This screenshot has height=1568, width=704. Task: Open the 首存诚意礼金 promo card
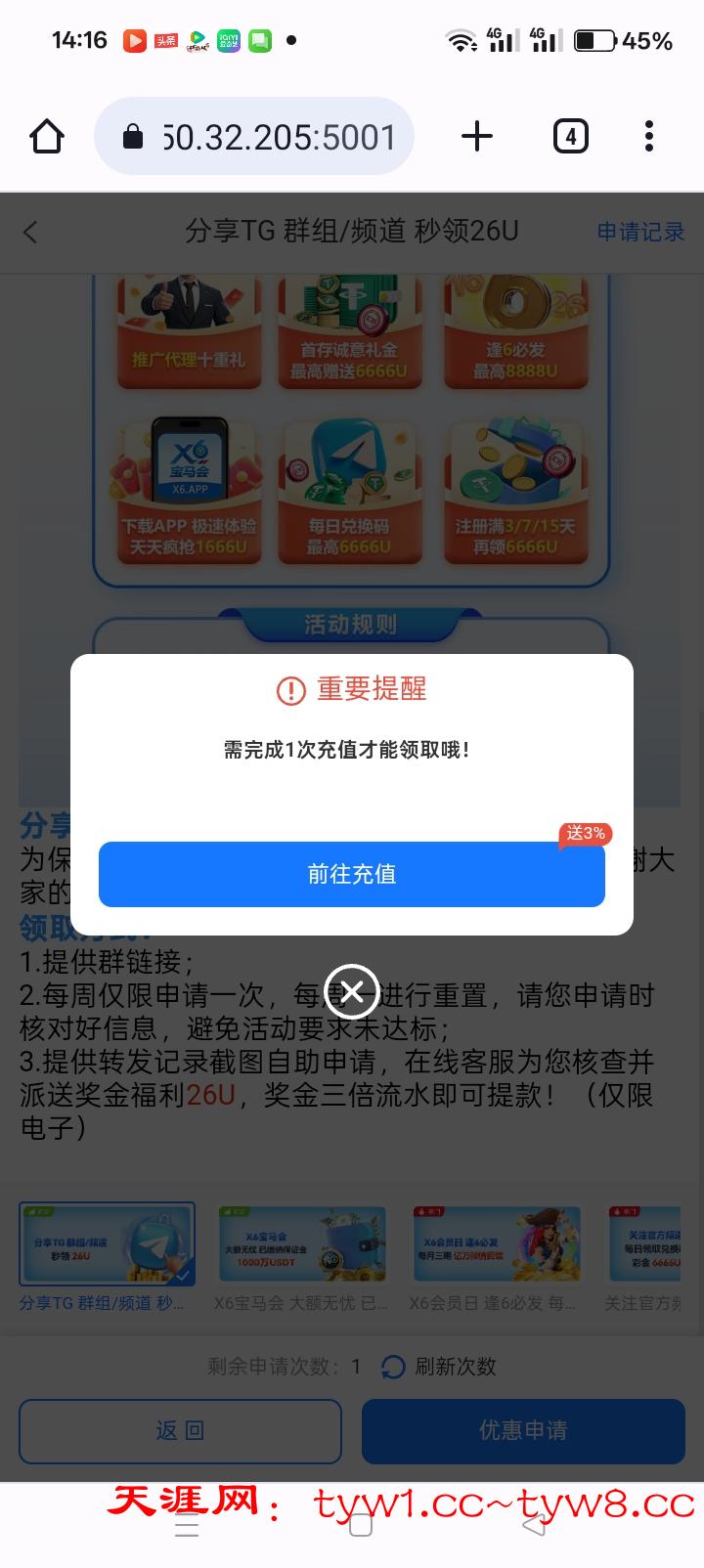coord(349,332)
